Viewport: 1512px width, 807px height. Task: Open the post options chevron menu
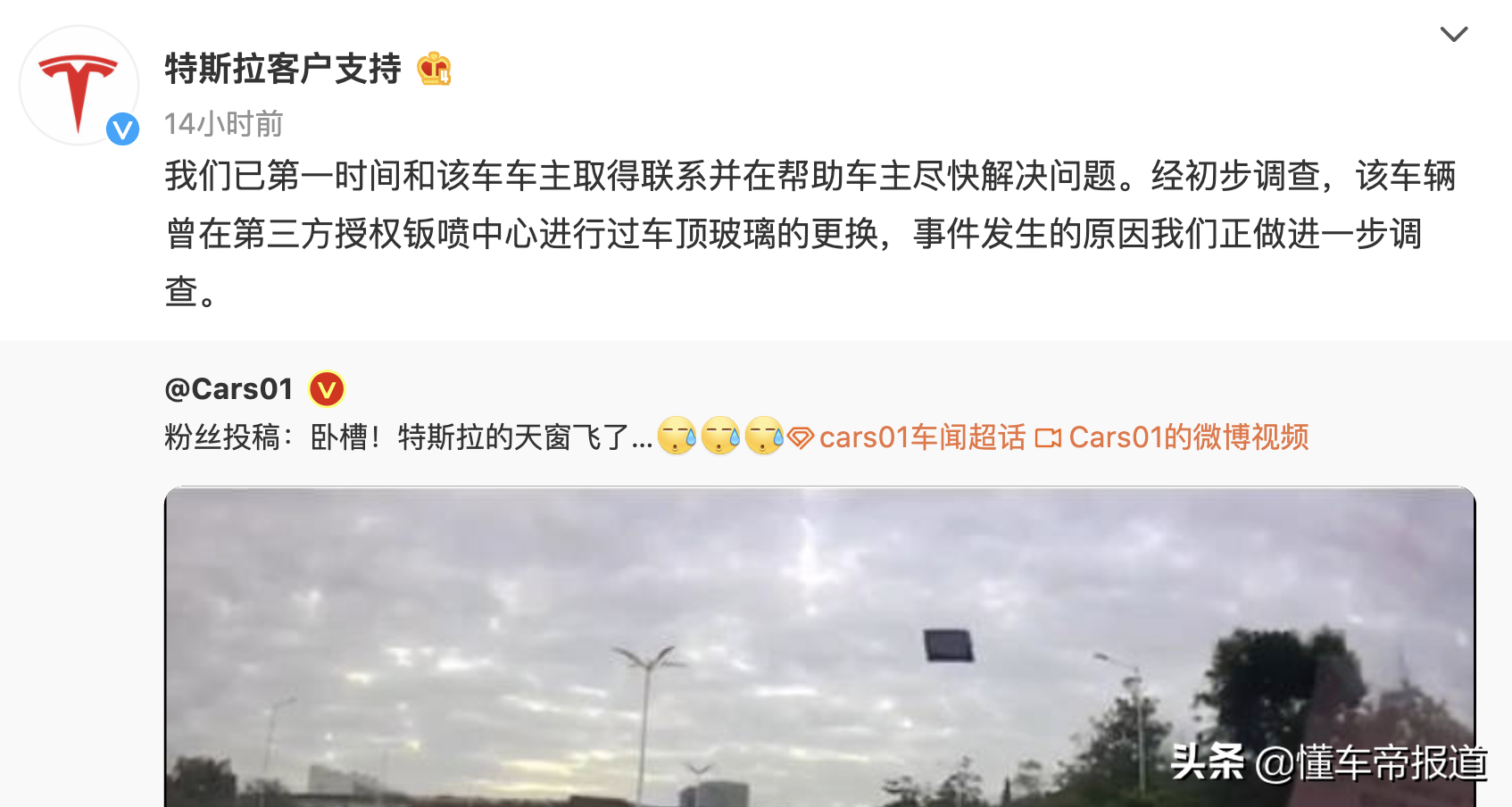[1453, 35]
